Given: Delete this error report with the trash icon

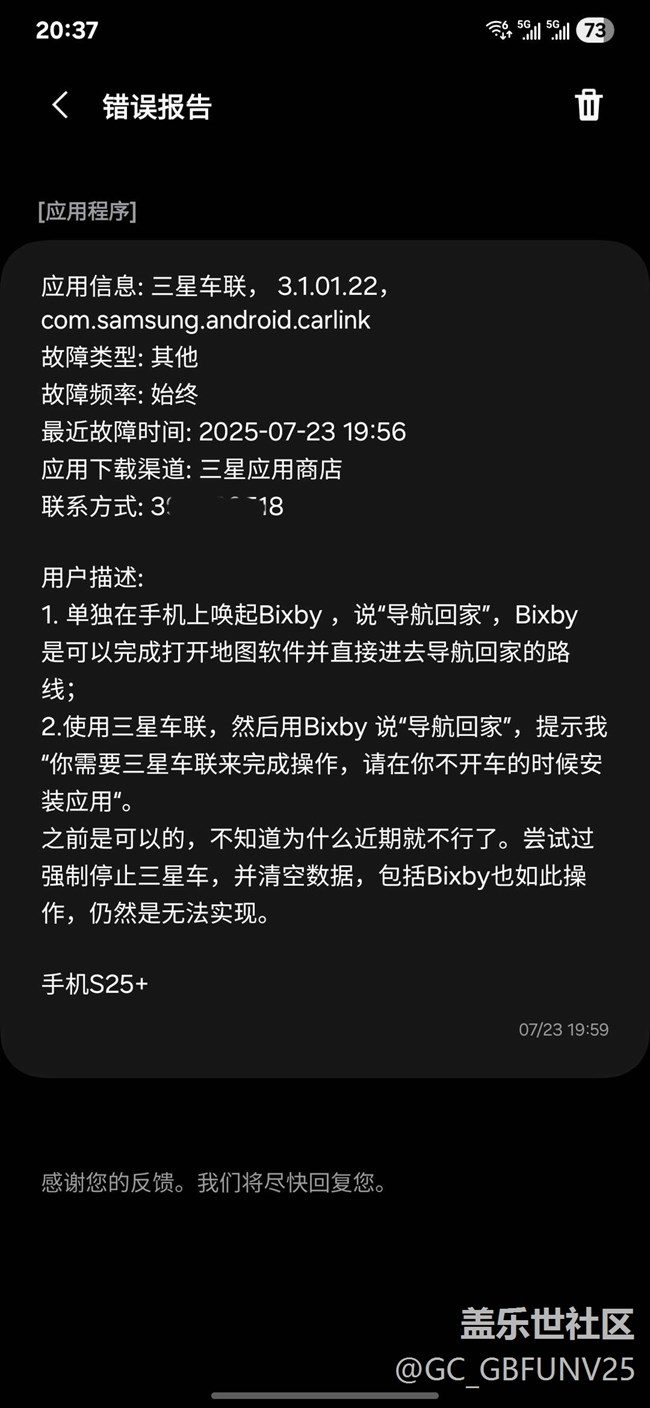Looking at the screenshot, I should point(589,104).
